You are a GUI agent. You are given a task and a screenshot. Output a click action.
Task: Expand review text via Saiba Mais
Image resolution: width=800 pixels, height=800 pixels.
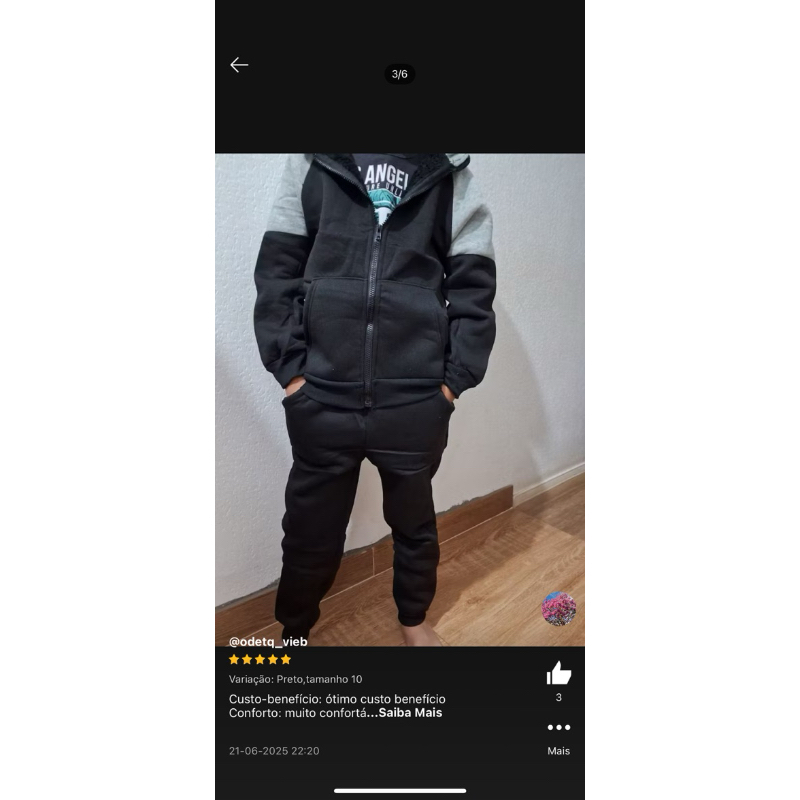tap(410, 713)
